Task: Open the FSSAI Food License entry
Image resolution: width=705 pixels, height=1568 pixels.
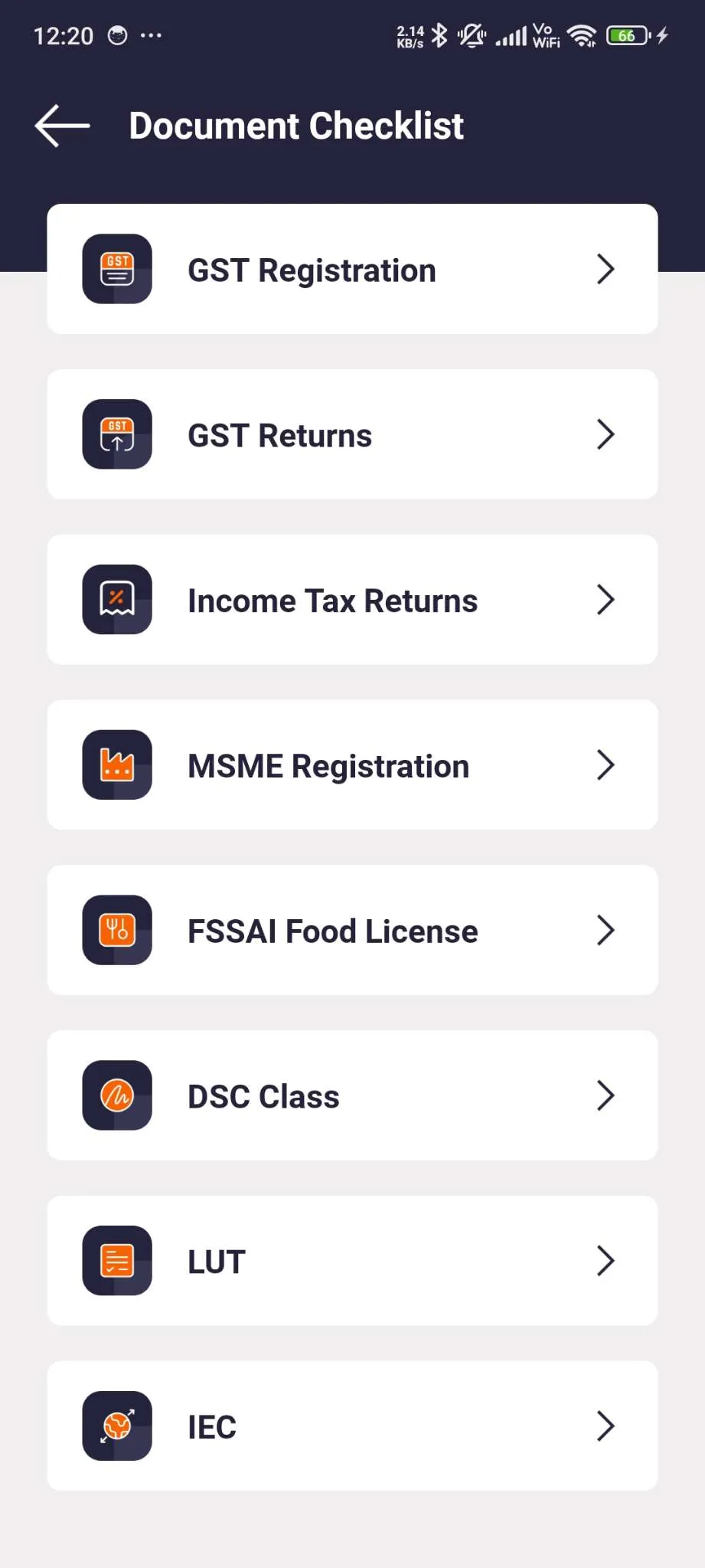Action: (x=352, y=930)
